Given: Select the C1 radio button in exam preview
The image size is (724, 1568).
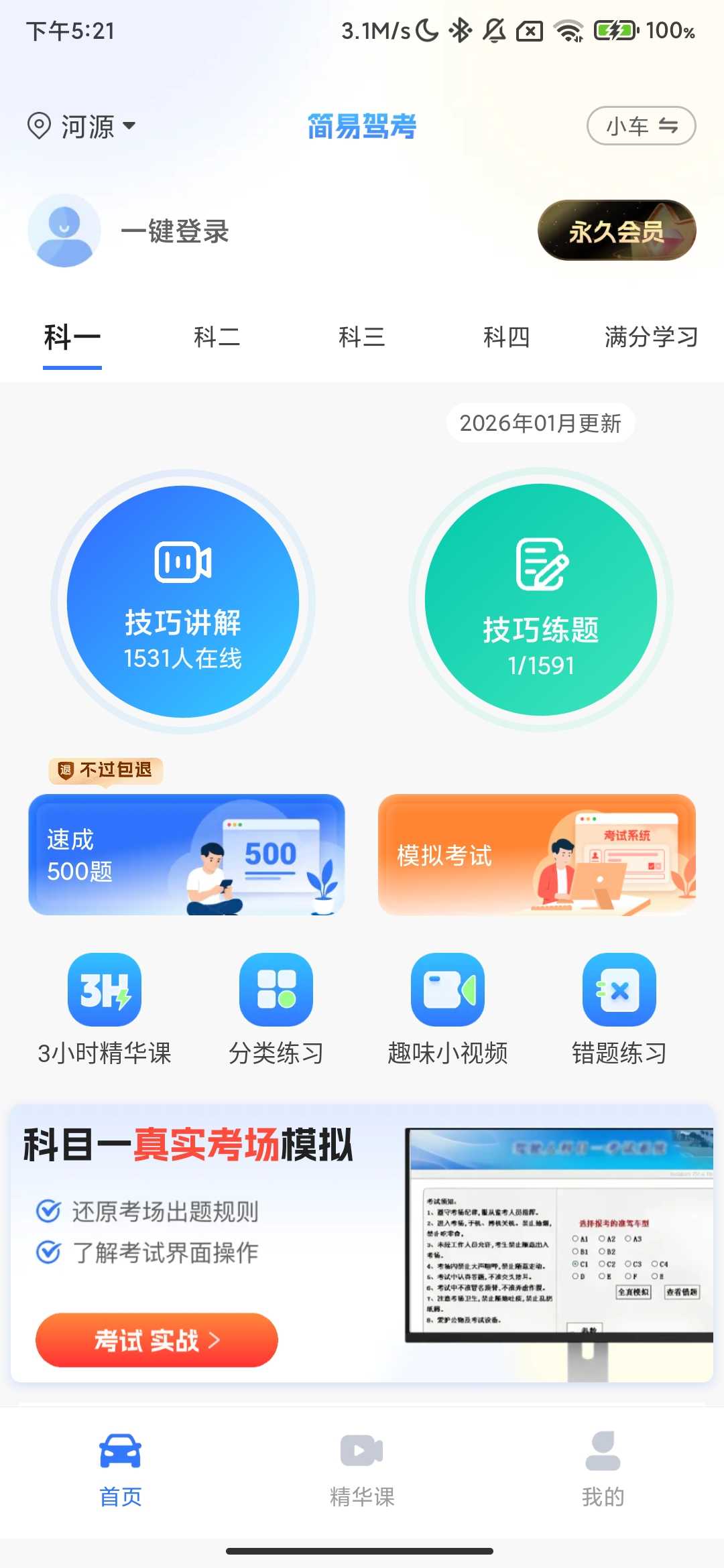Looking at the screenshot, I should click(575, 1263).
